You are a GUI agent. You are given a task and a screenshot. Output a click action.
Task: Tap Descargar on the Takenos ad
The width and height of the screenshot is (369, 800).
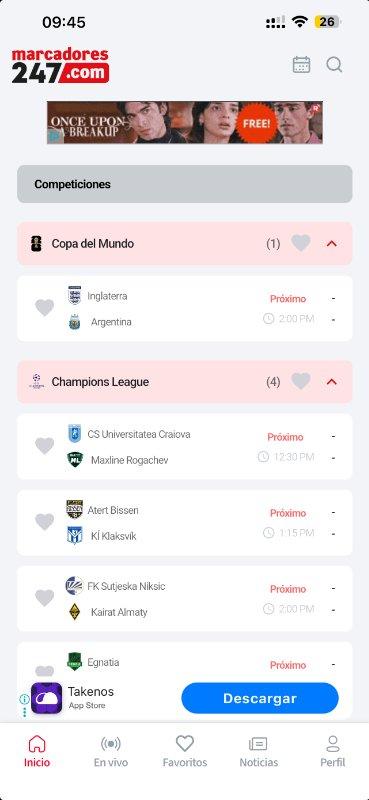(x=260, y=698)
